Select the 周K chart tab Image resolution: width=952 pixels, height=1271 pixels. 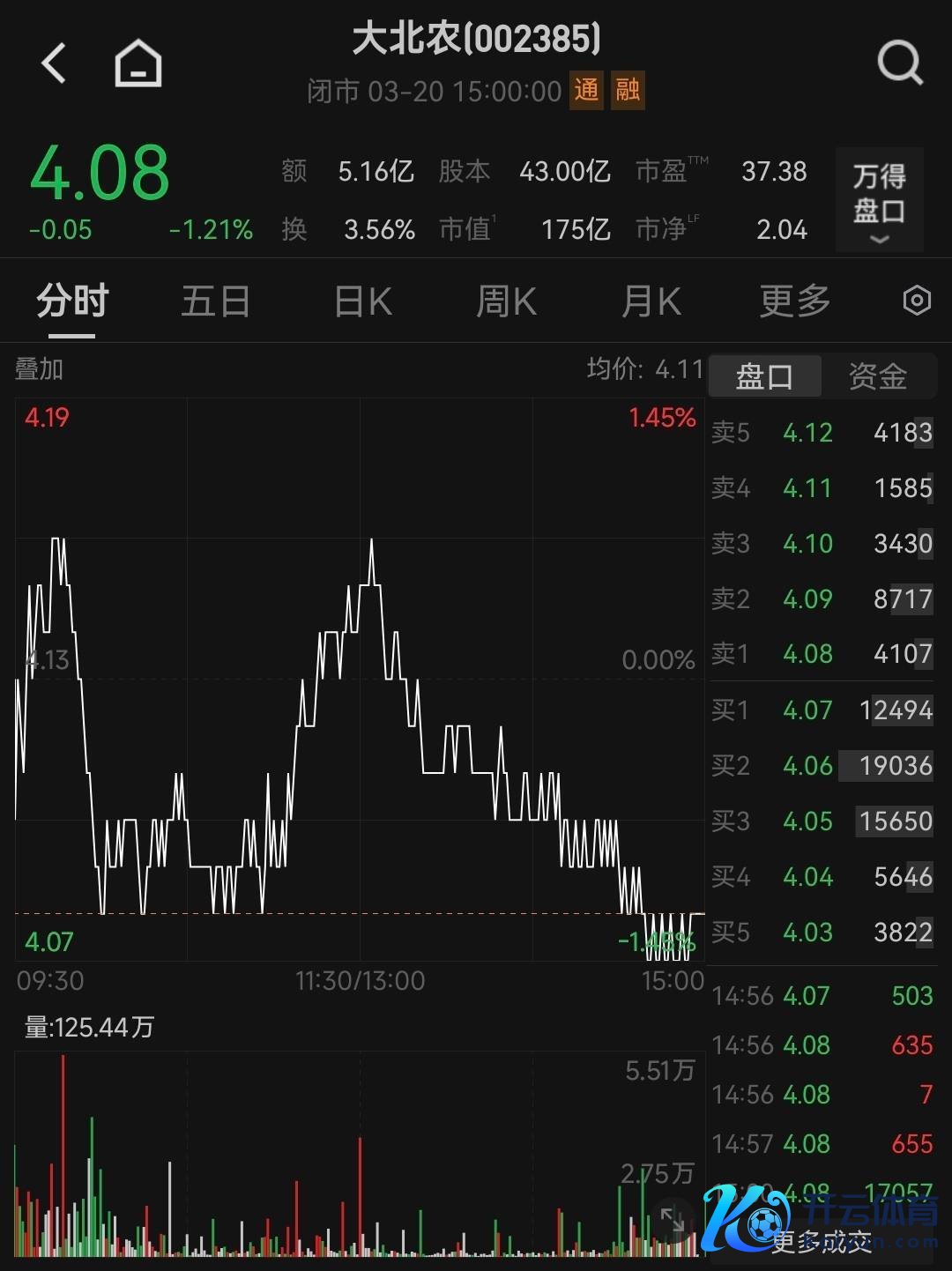click(x=506, y=301)
